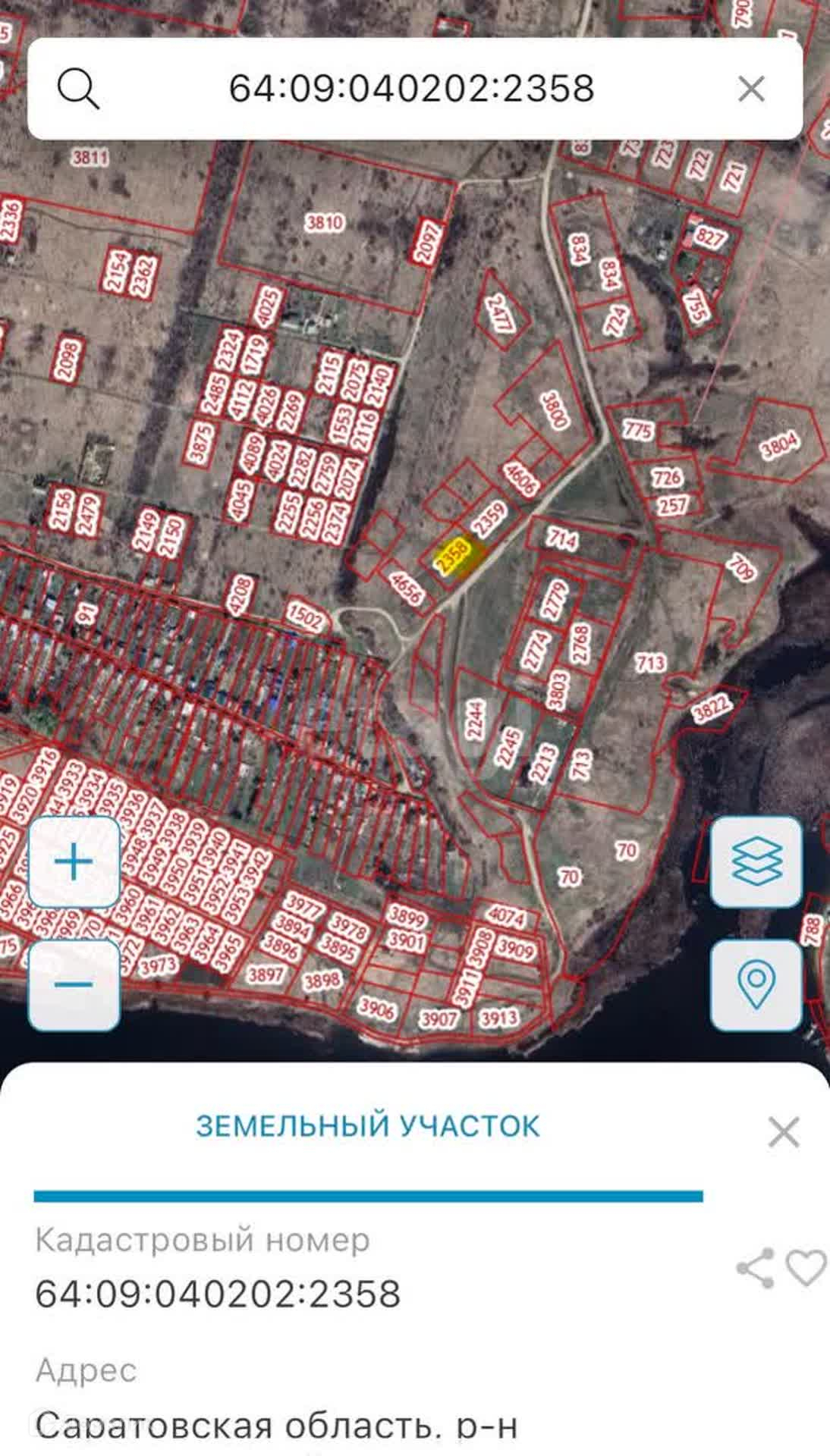Screen dimensions: 830x1456
Task: Zoom in on the map
Action: 74,862
